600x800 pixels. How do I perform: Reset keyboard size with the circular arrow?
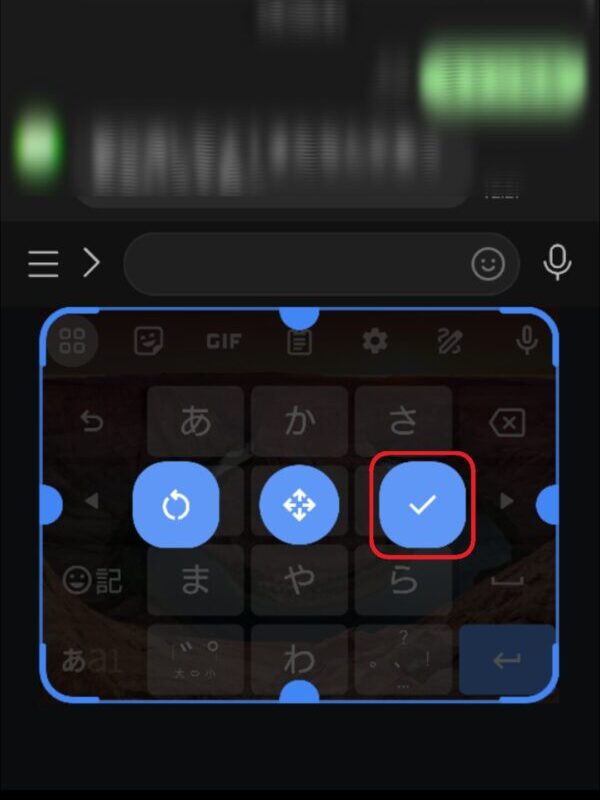tap(175, 506)
